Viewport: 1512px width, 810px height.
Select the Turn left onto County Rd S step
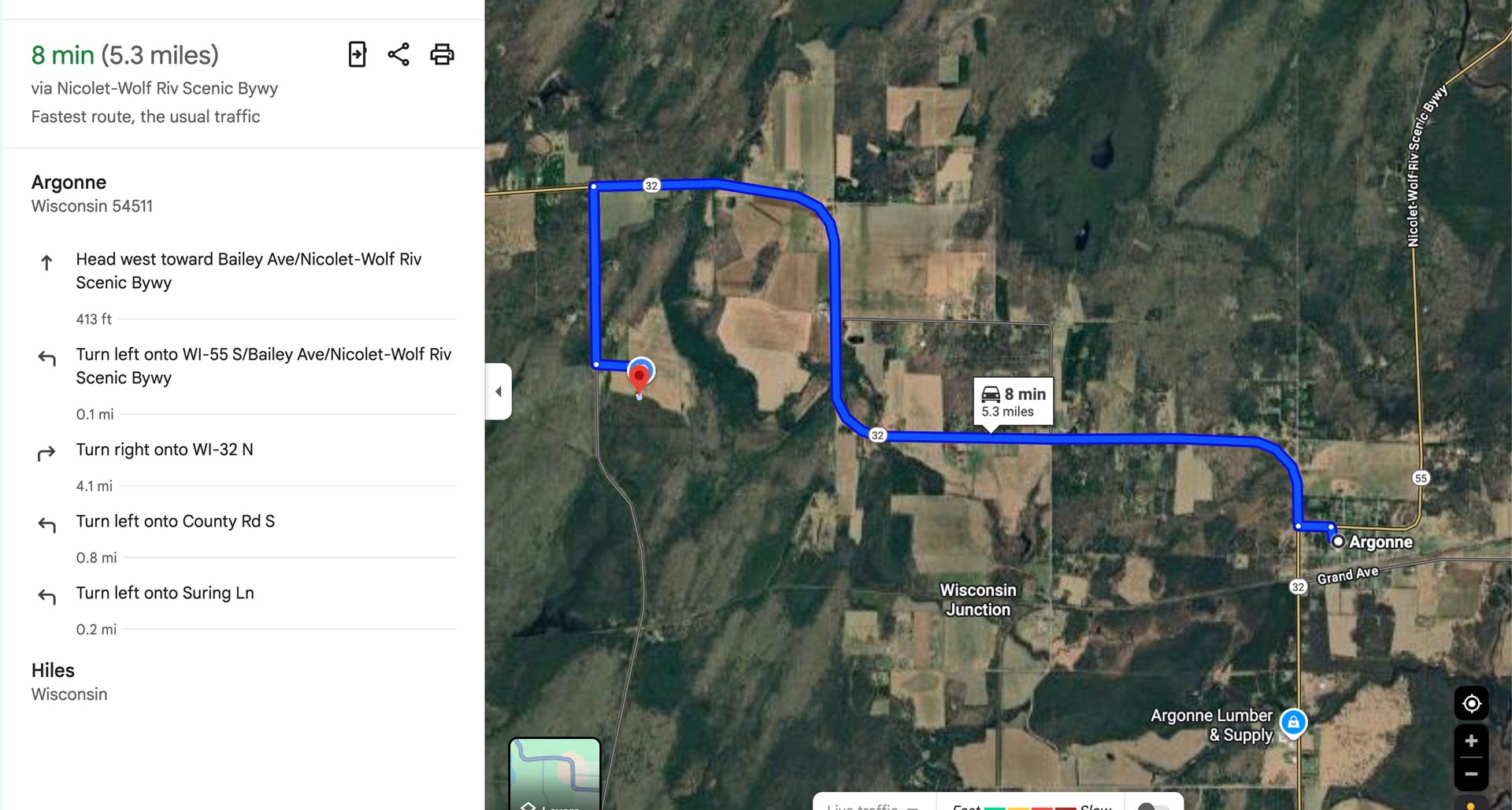pos(175,522)
